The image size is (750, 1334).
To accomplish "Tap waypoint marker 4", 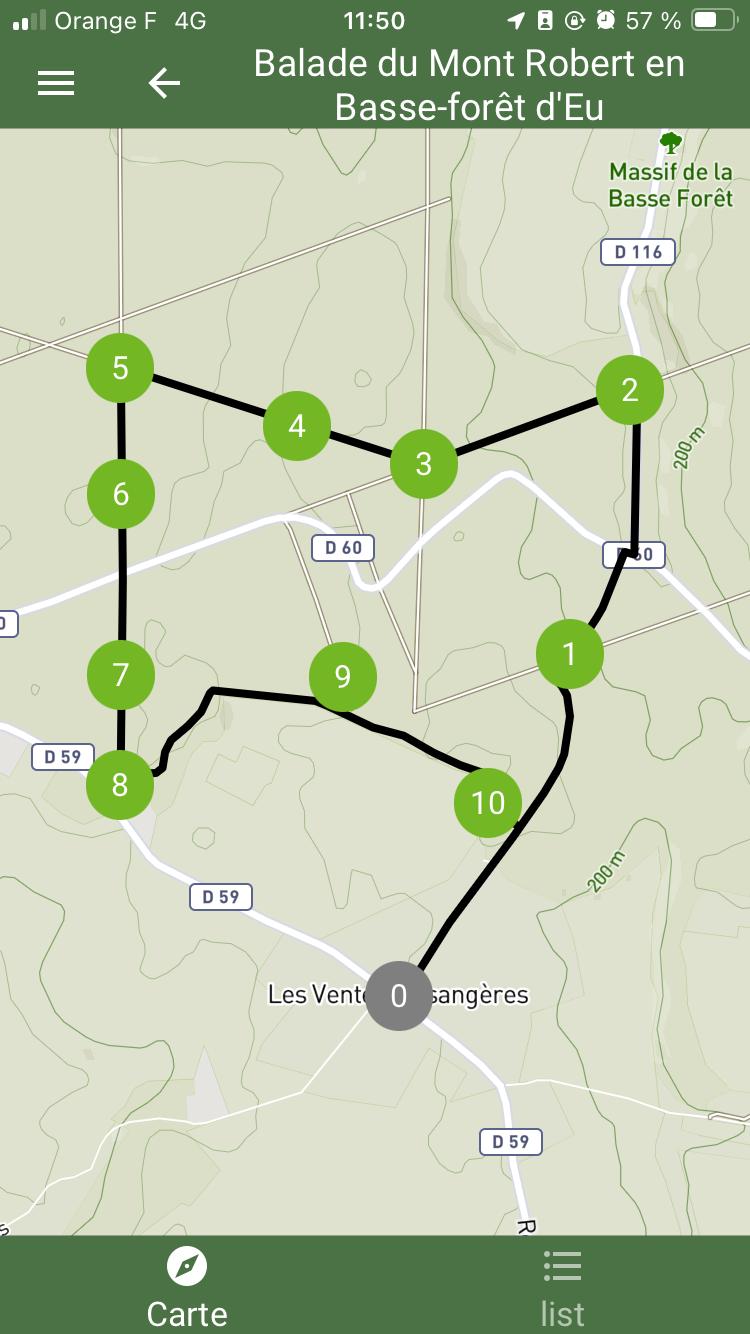I will (297, 426).
